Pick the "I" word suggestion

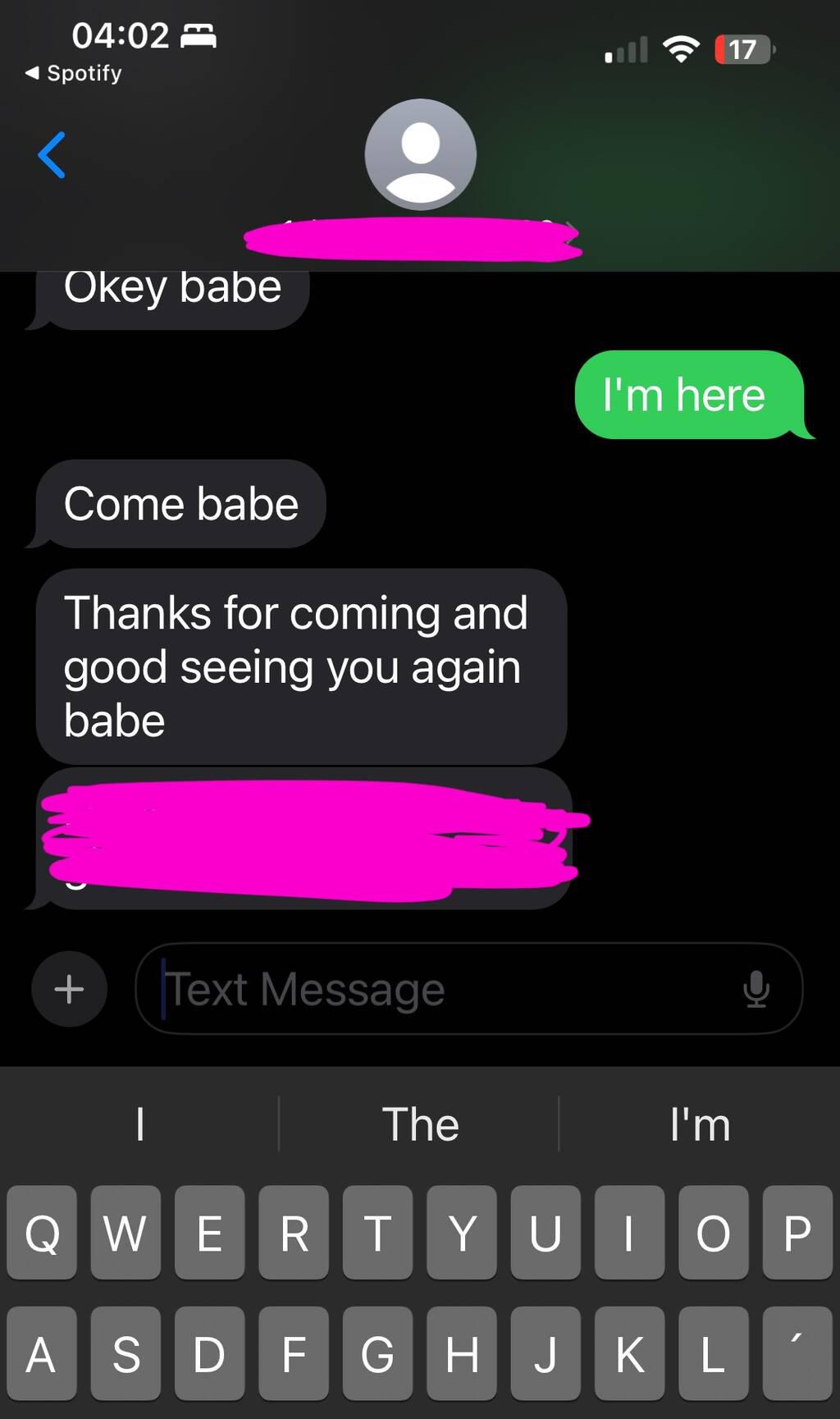pos(140,1124)
